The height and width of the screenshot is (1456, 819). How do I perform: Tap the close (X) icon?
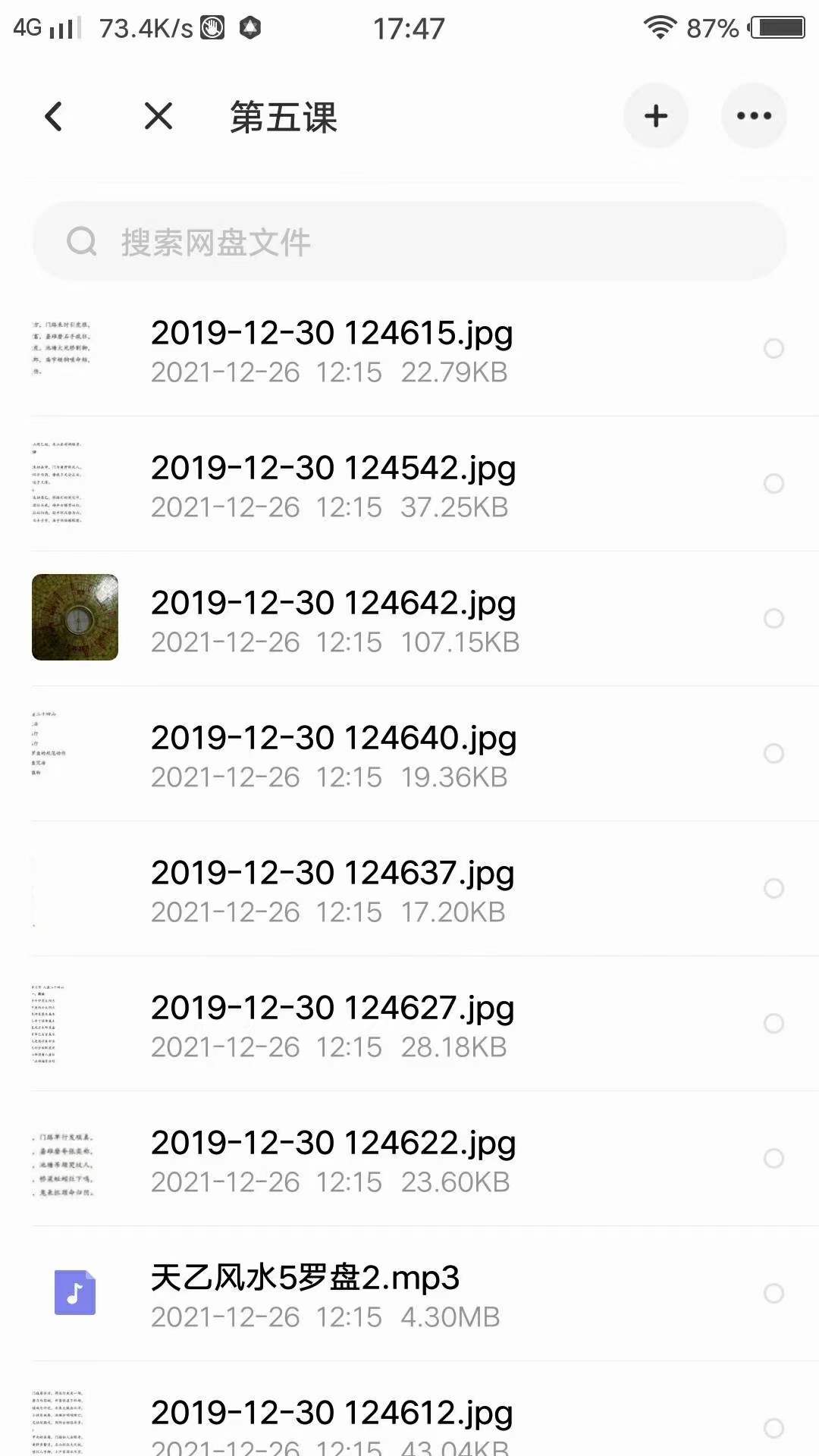[157, 116]
